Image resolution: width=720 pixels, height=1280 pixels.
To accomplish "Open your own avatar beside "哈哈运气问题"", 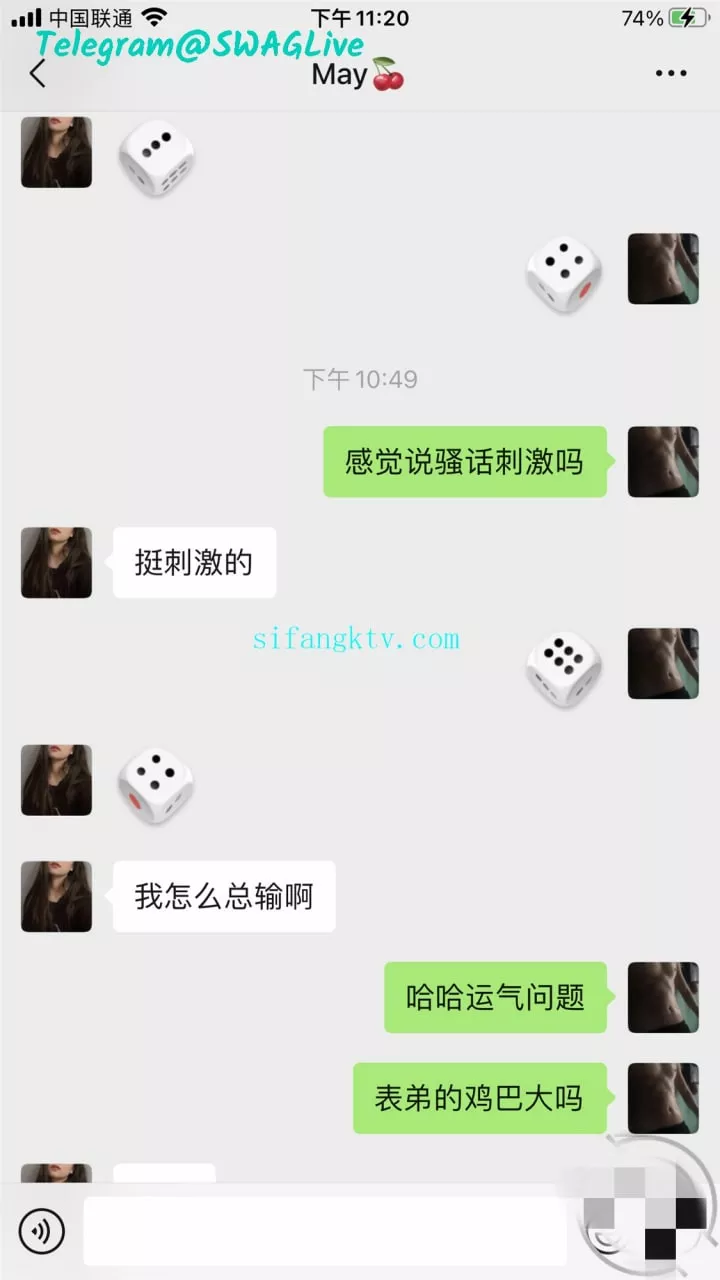I will click(662, 997).
